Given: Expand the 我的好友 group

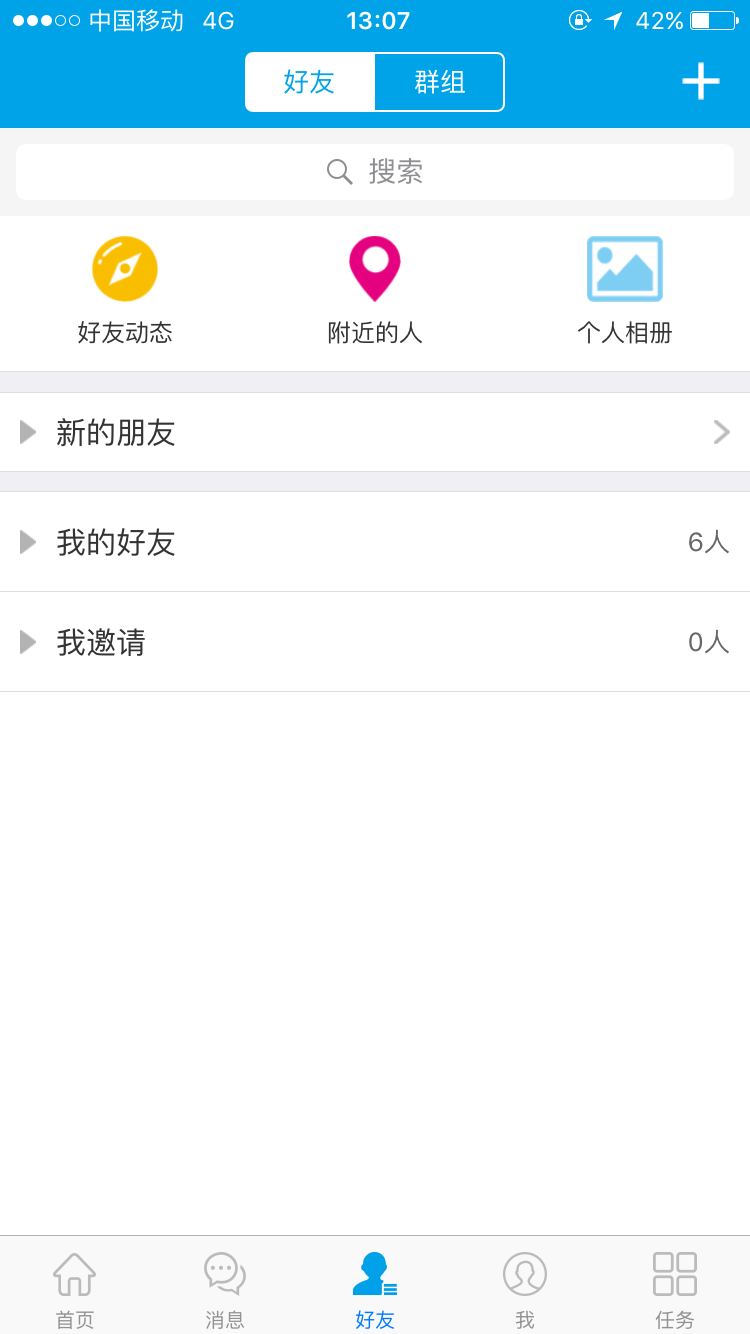Looking at the screenshot, I should tap(375, 542).
